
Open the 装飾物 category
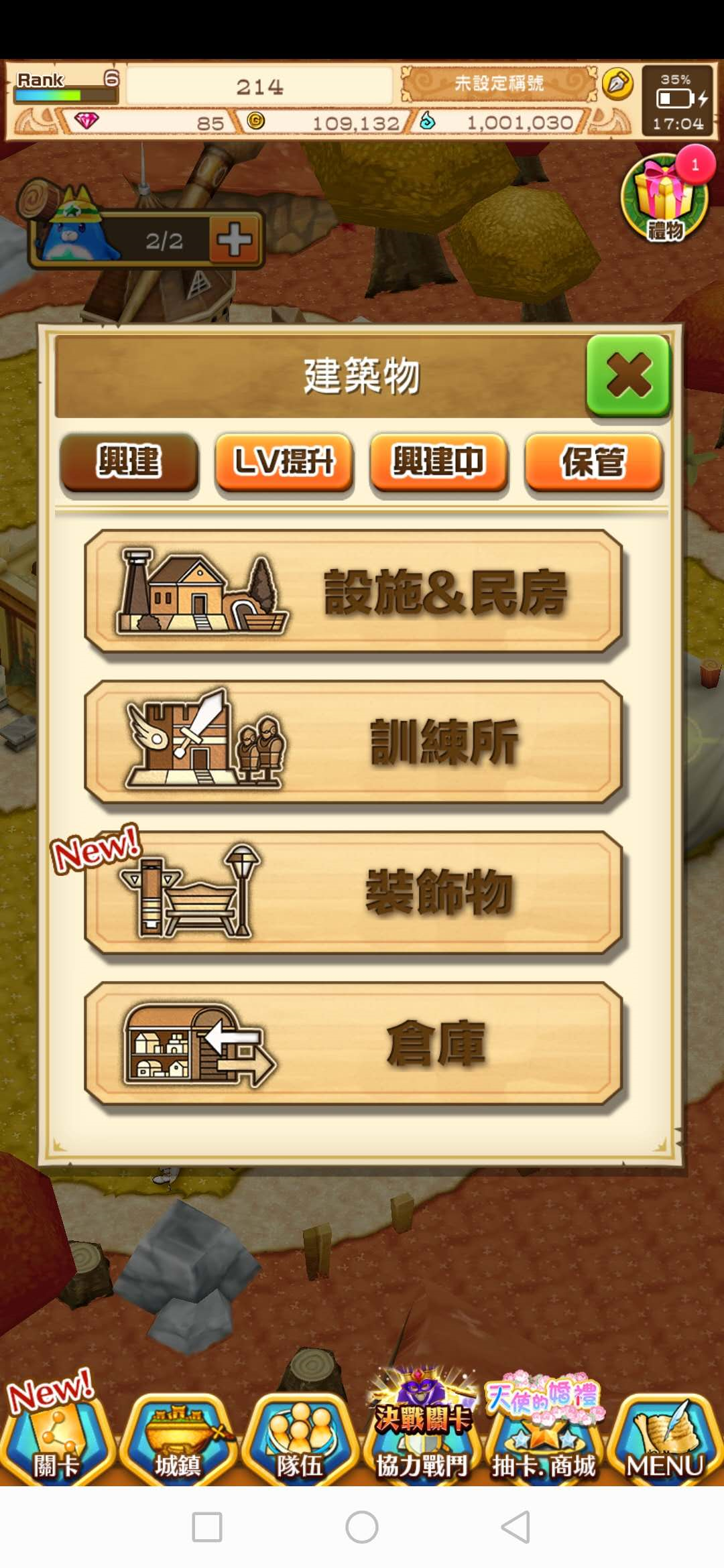[354, 893]
